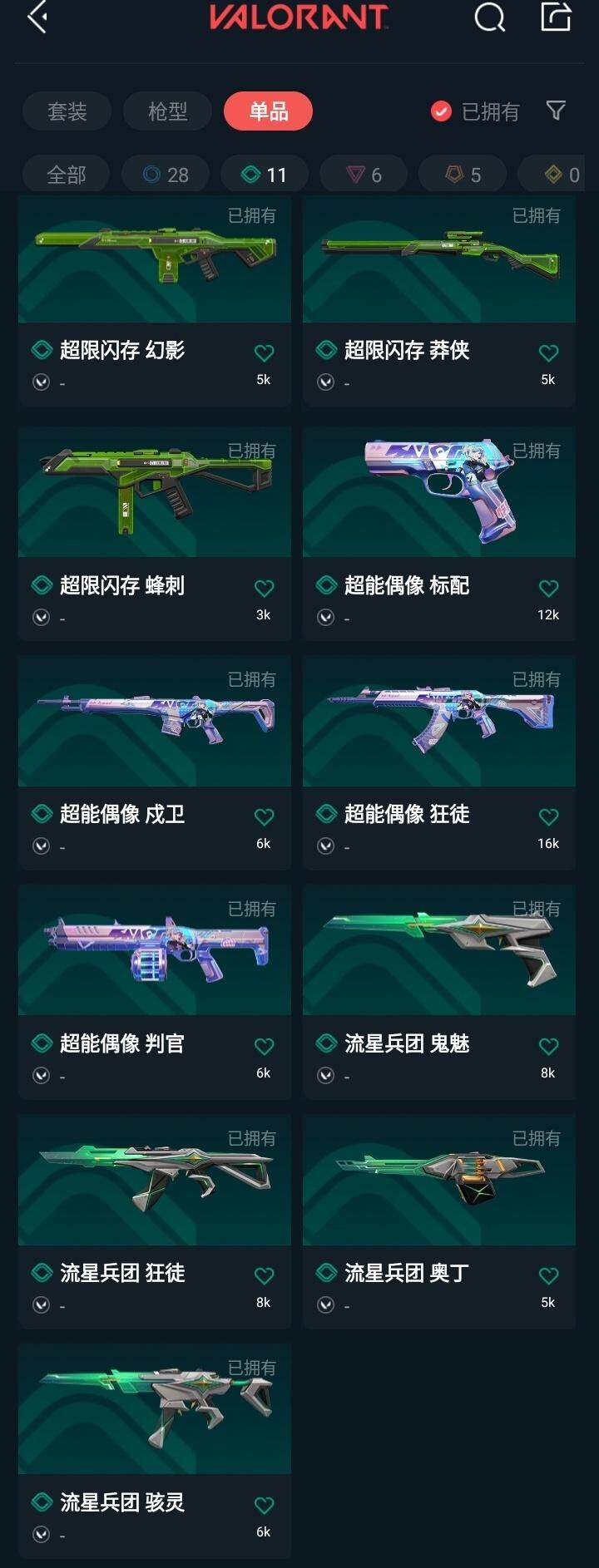The height and width of the screenshot is (1568, 599).
Task: Select the 单品 tab
Action: [268, 111]
